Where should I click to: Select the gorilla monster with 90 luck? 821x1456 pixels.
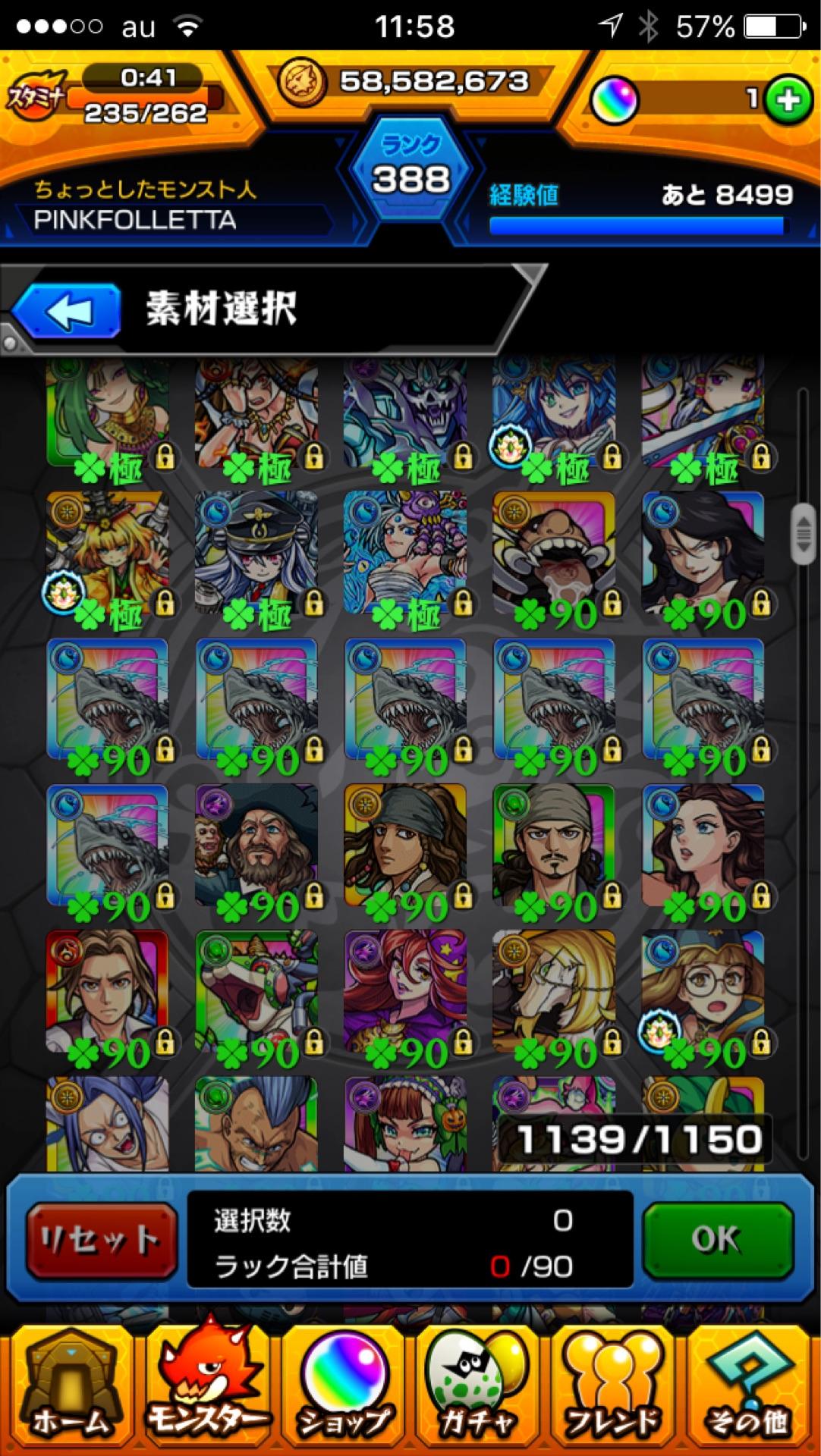click(555, 554)
